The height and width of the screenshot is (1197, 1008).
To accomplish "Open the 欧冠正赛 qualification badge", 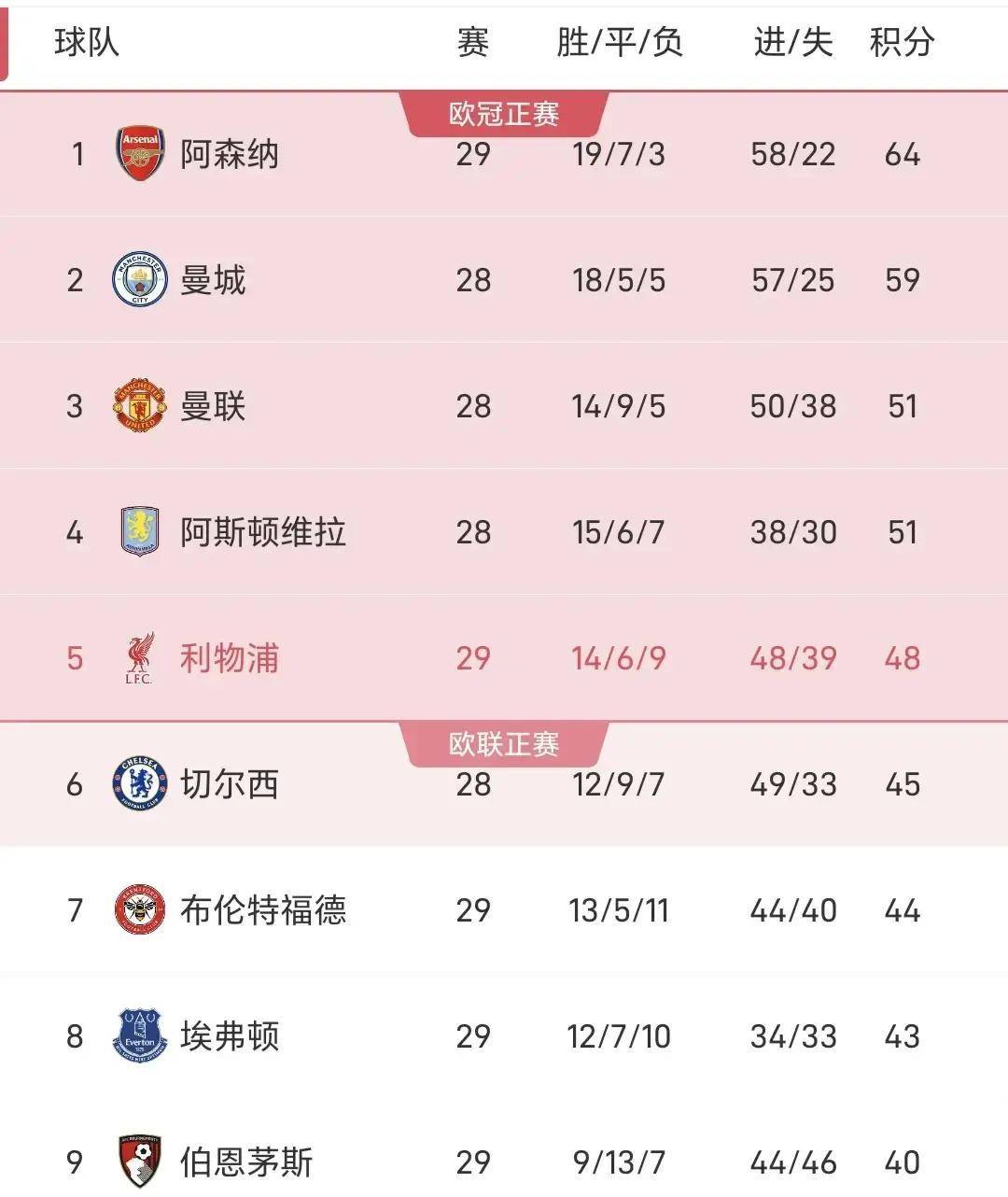I will coord(504,113).
